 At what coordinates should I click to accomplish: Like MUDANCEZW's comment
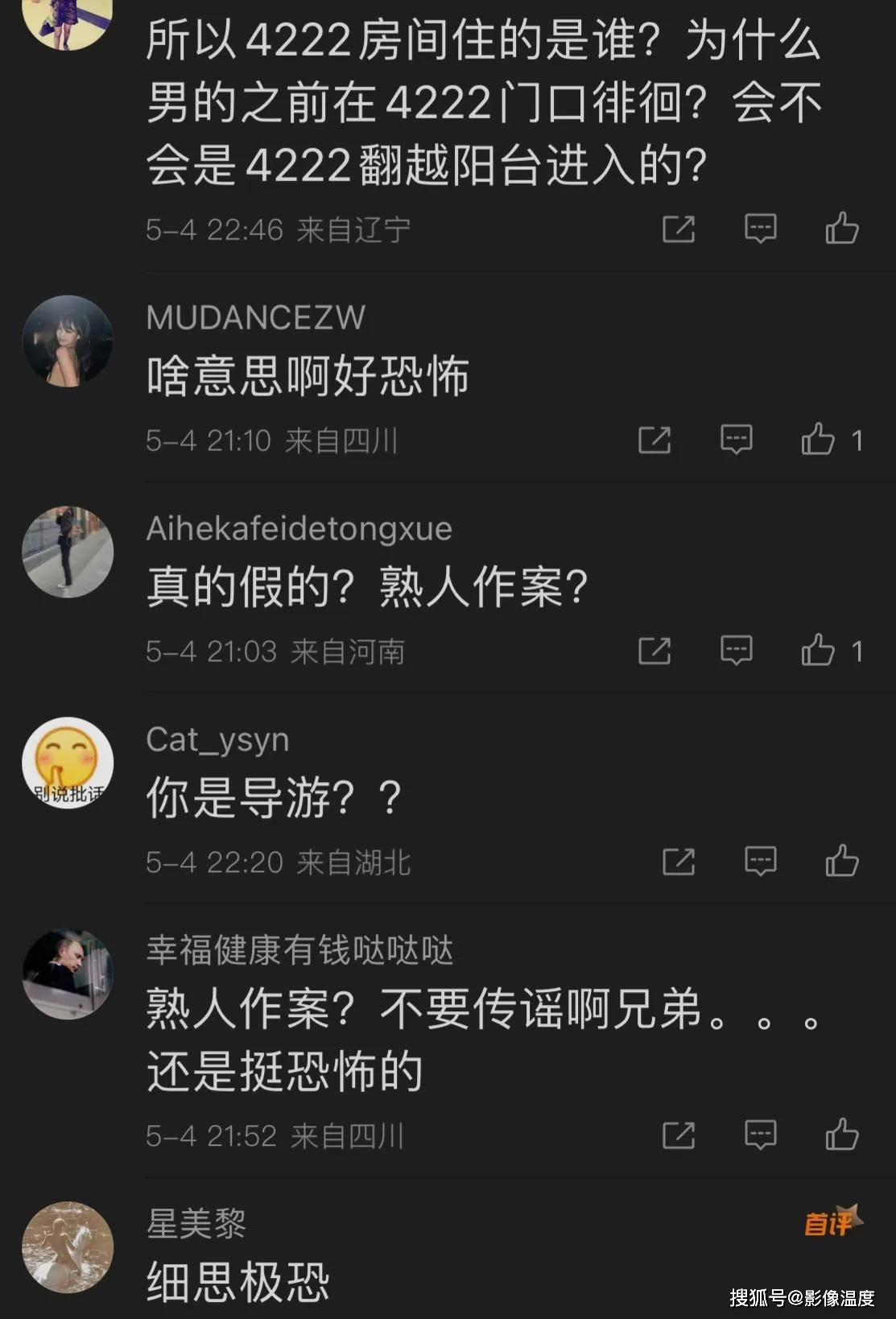click(818, 440)
